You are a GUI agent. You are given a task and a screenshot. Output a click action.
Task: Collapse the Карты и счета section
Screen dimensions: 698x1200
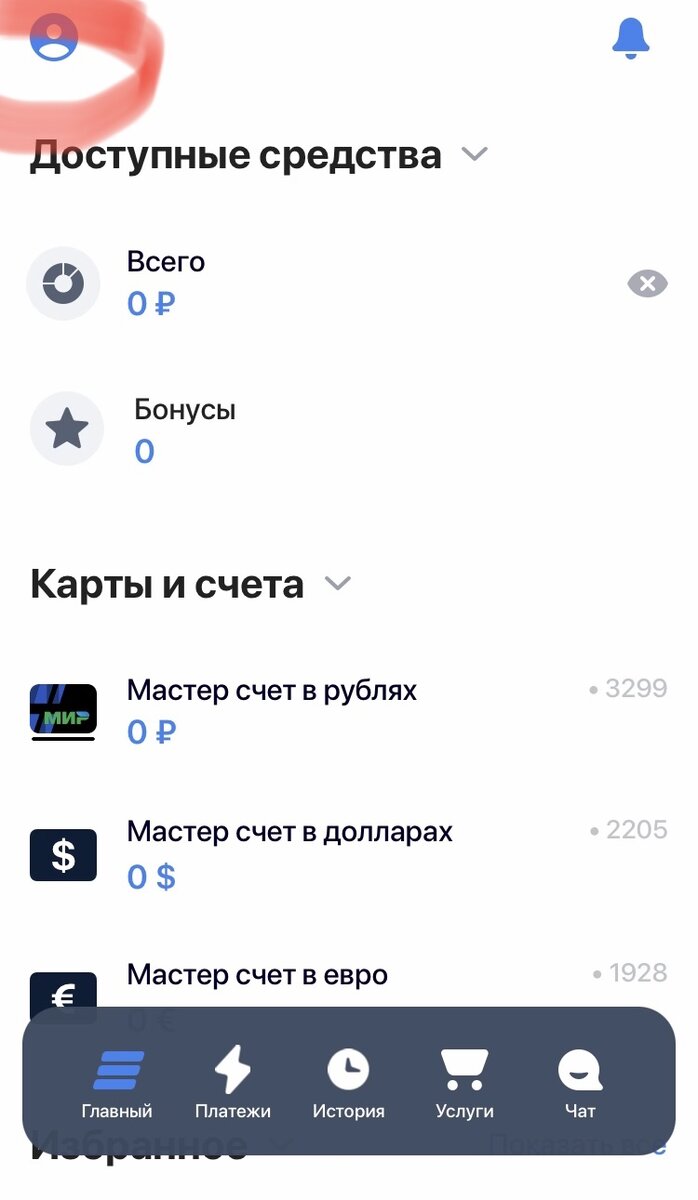[x=339, y=584]
